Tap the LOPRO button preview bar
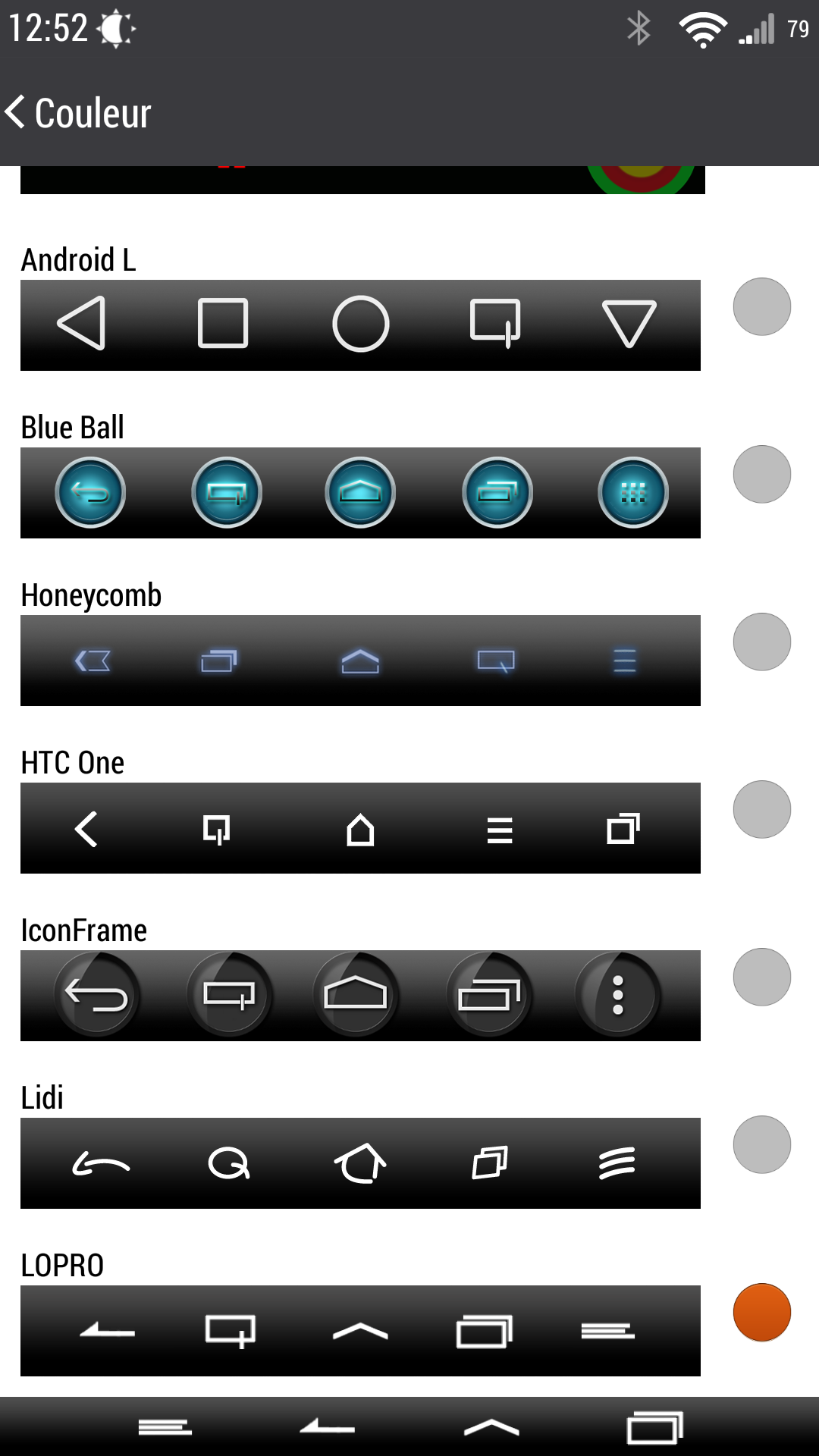This screenshot has height=1456, width=819. pyautogui.click(x=360, y=1331)
